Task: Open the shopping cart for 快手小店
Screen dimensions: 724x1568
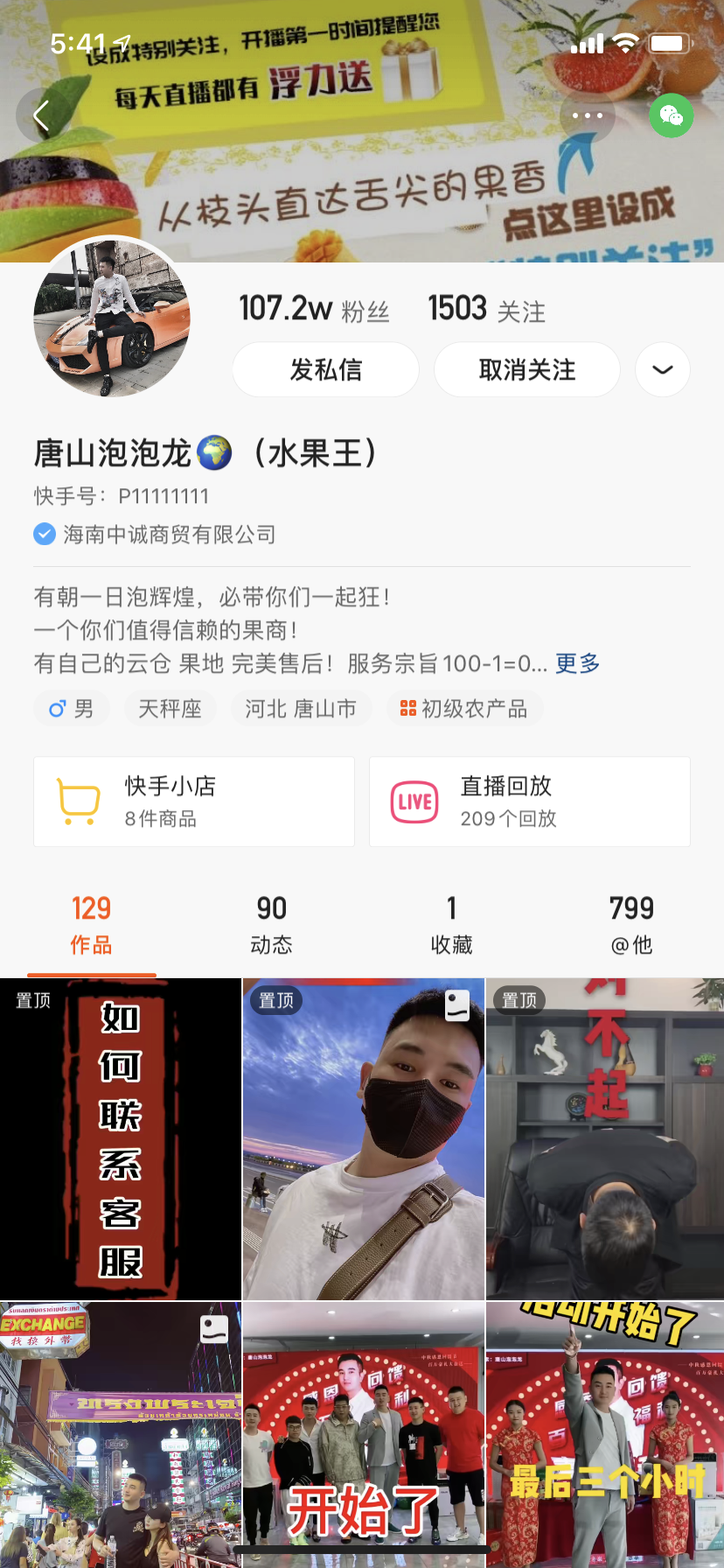Action: (79, 801)
